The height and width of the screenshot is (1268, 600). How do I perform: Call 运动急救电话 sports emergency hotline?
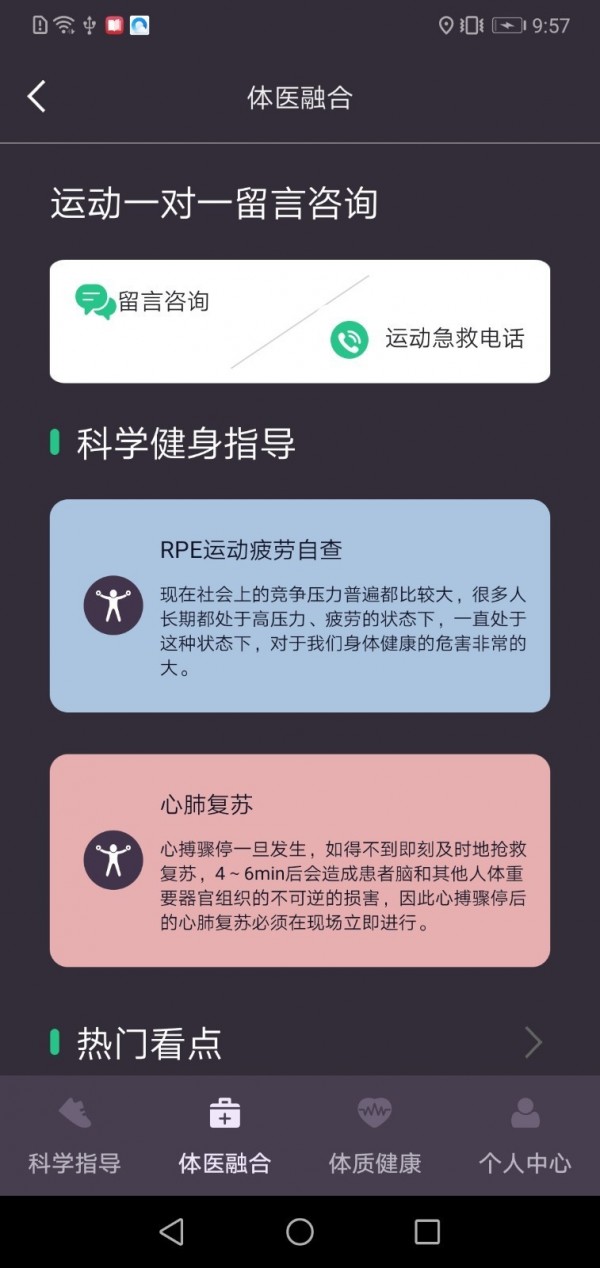[x=428, y=339]
